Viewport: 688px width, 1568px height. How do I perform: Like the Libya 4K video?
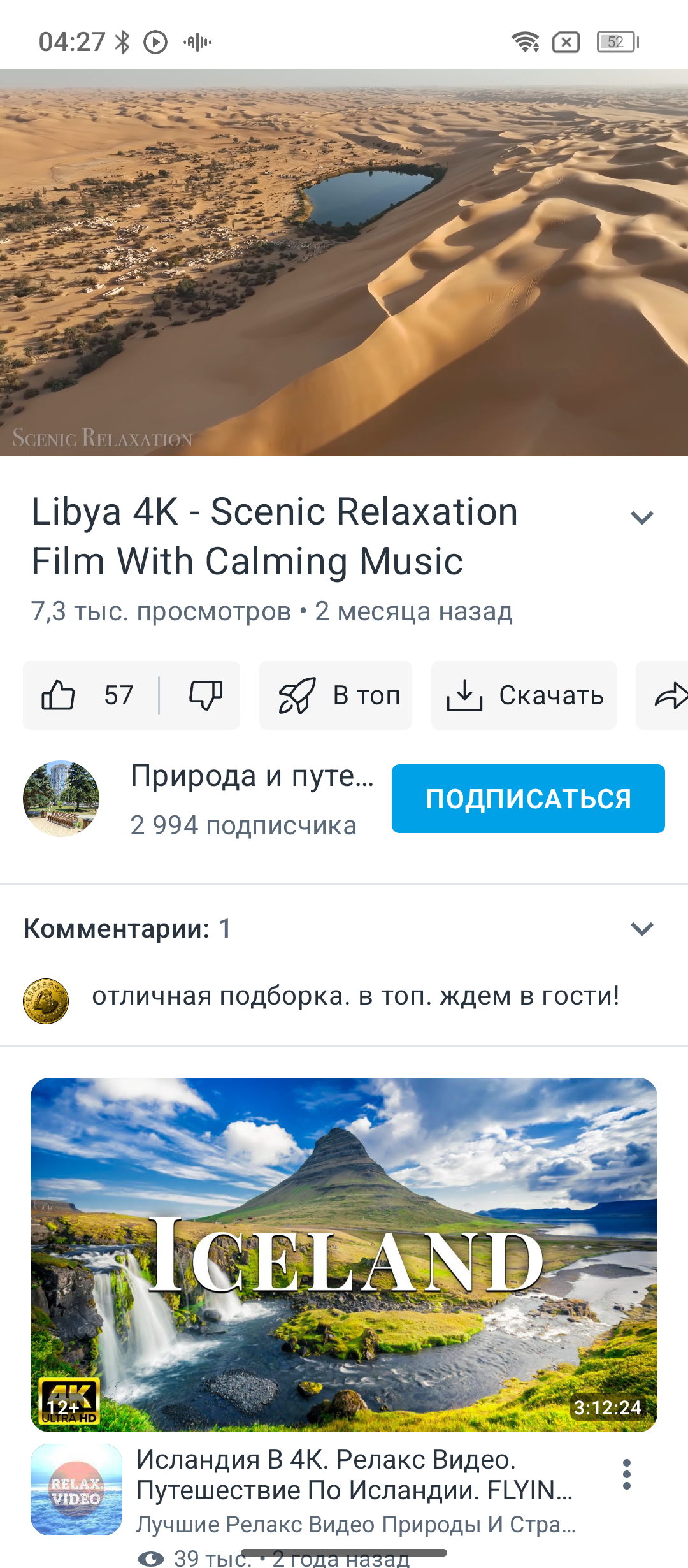(x=59, y=695)
